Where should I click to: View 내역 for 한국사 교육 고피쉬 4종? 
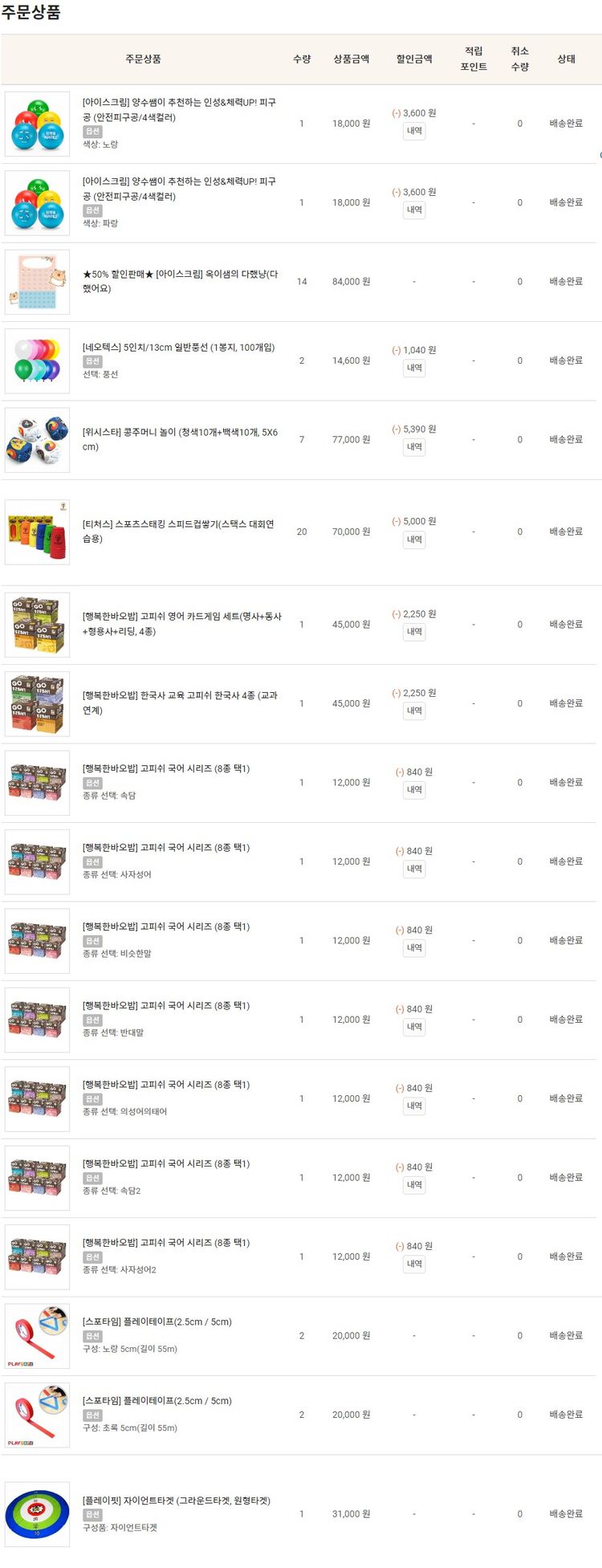pyautogui.click(x=414, y=710)
